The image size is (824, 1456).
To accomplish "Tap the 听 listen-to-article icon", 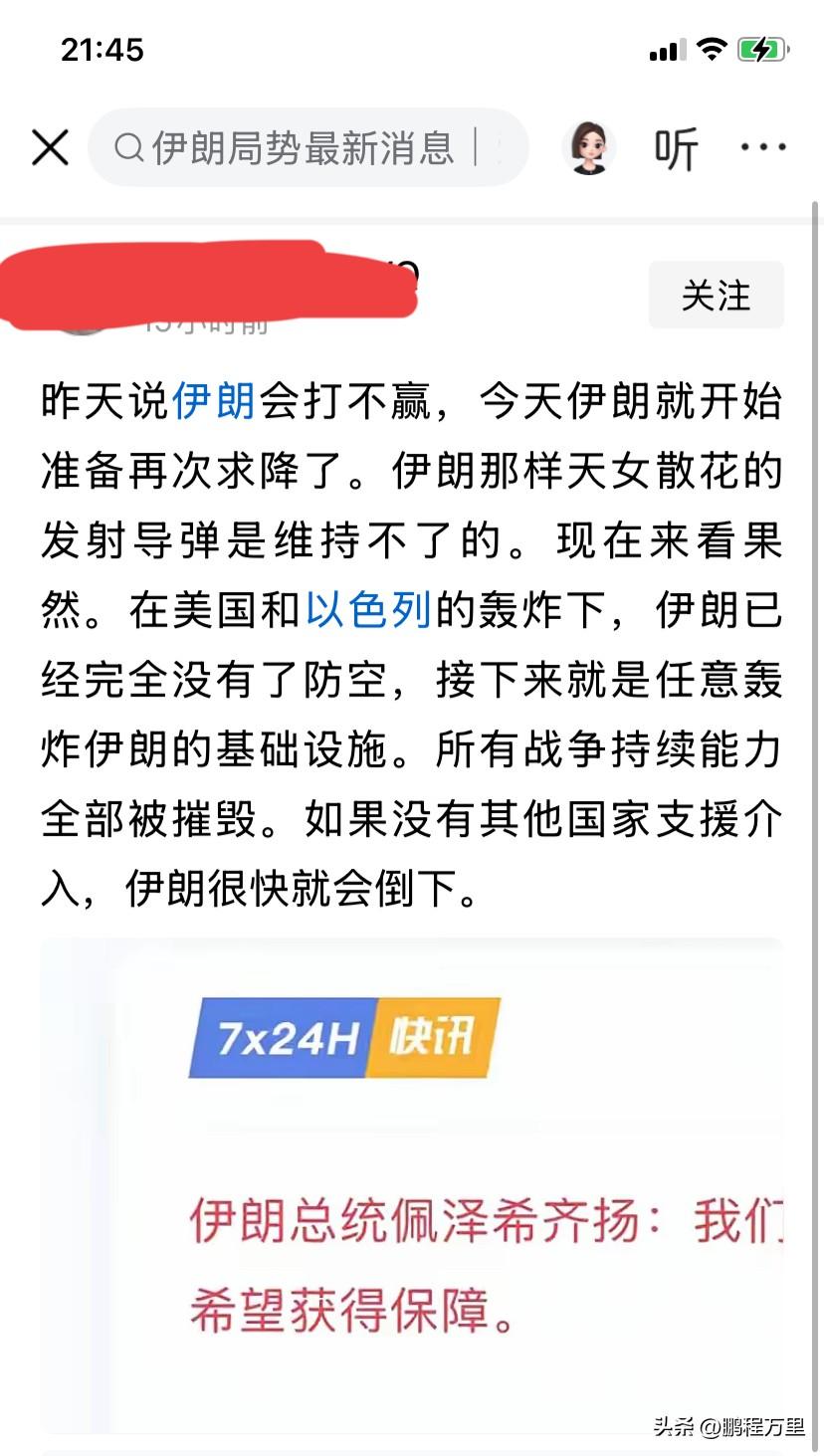I will [675, 147].
